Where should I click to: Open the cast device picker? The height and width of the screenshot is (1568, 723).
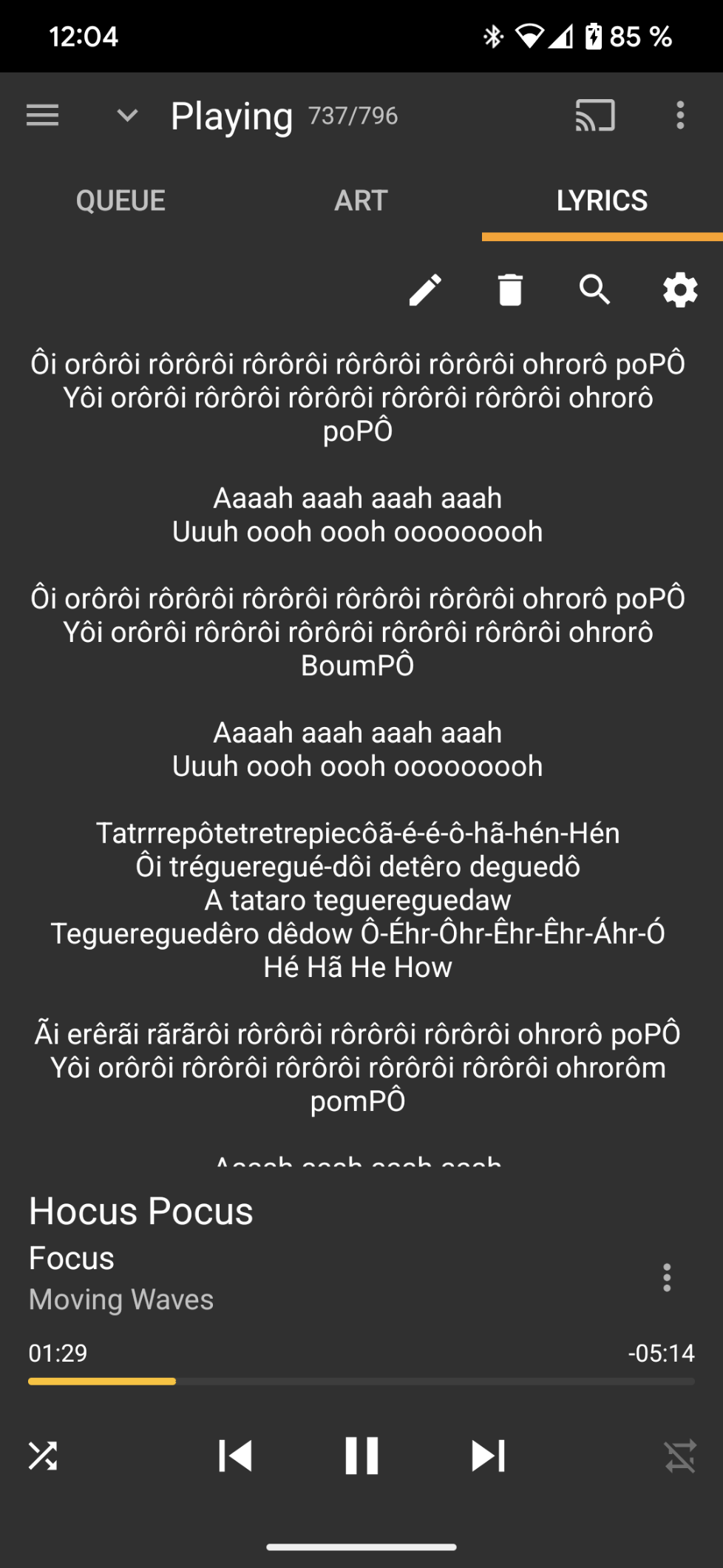pos(595,115)
